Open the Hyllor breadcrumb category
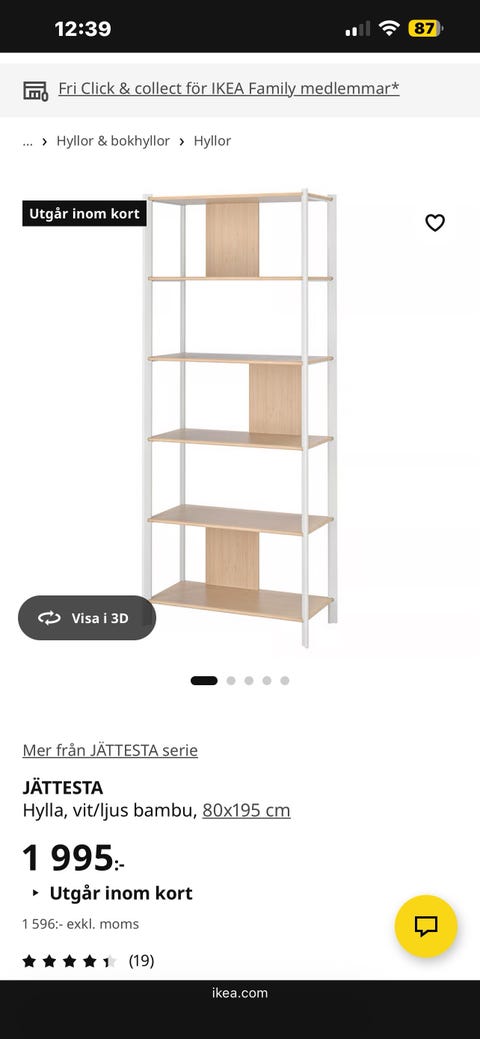The width and height of the screenshot is (480, 1039). tap(212, 141)
